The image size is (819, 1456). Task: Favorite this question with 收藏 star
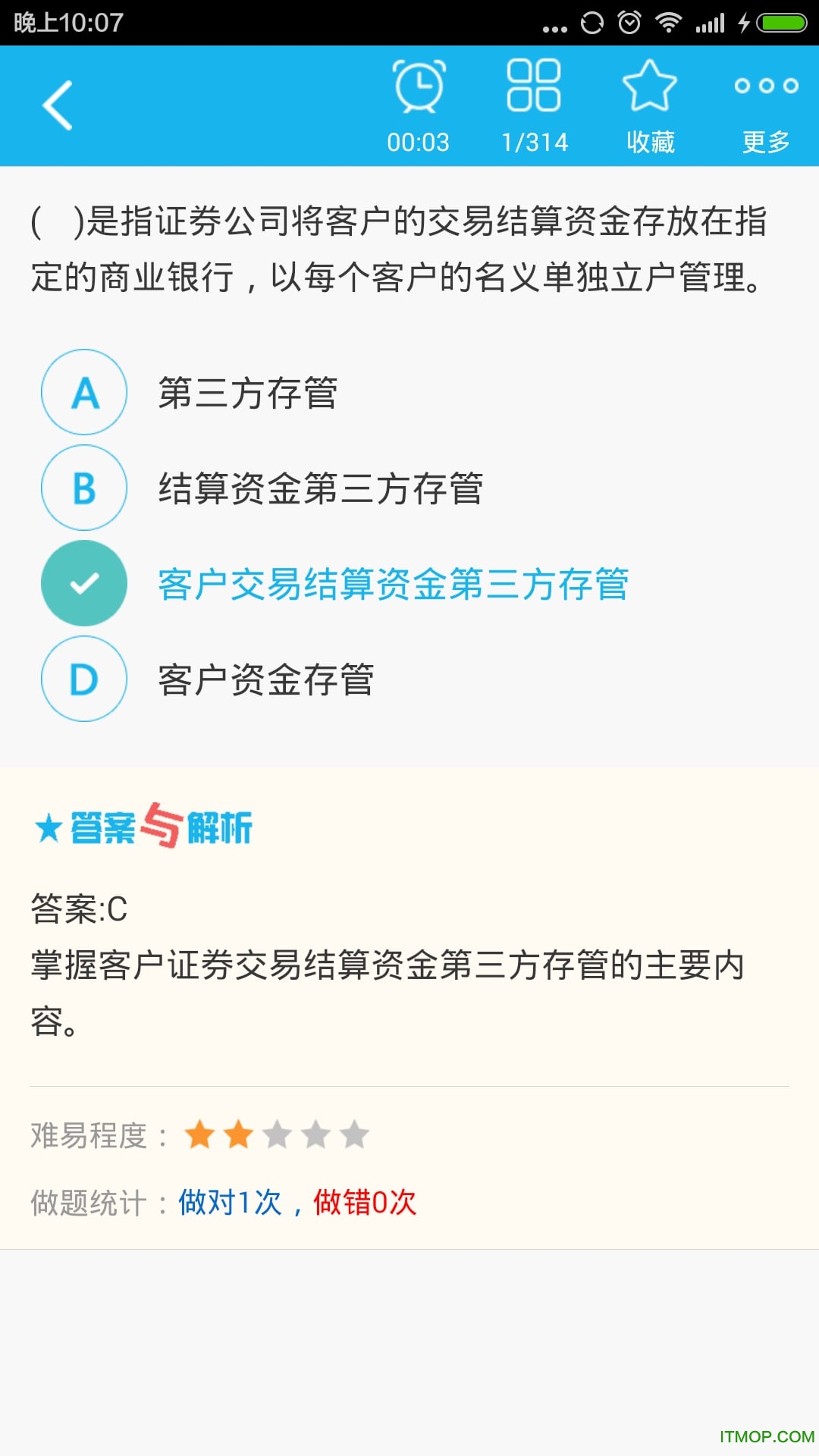(x=650, y=105)
